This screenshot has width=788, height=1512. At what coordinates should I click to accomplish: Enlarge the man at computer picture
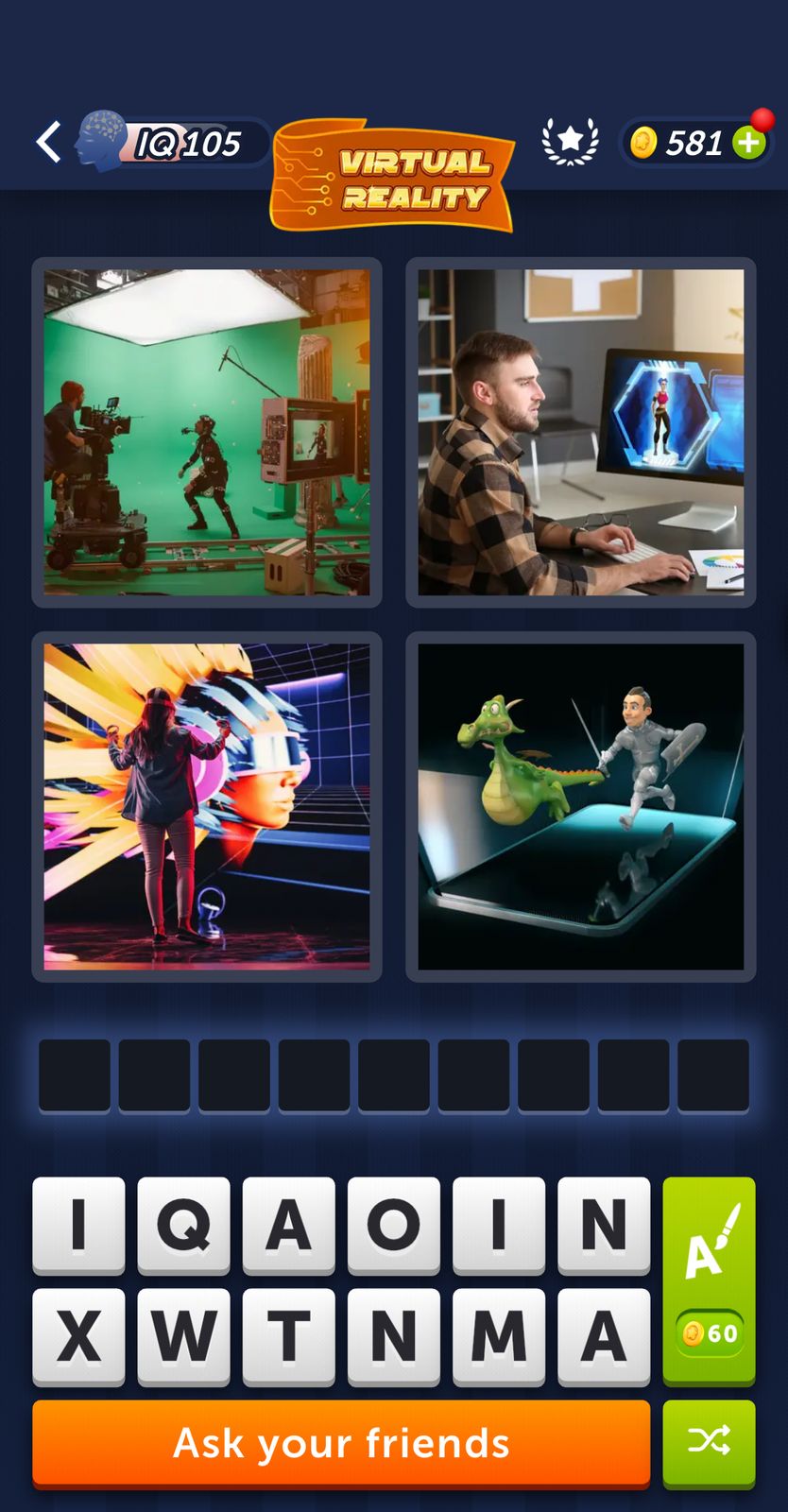pos(581,432)
